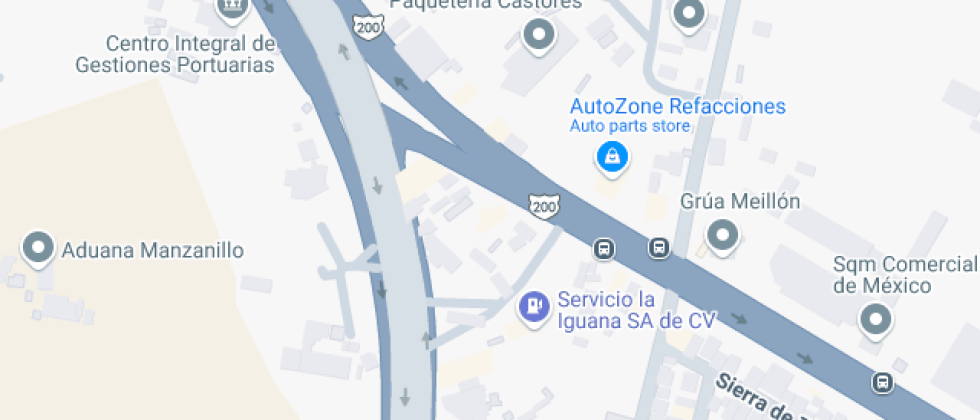Open Centro Integral de Gestiones Portuarias marker

(x=232, y=8)
